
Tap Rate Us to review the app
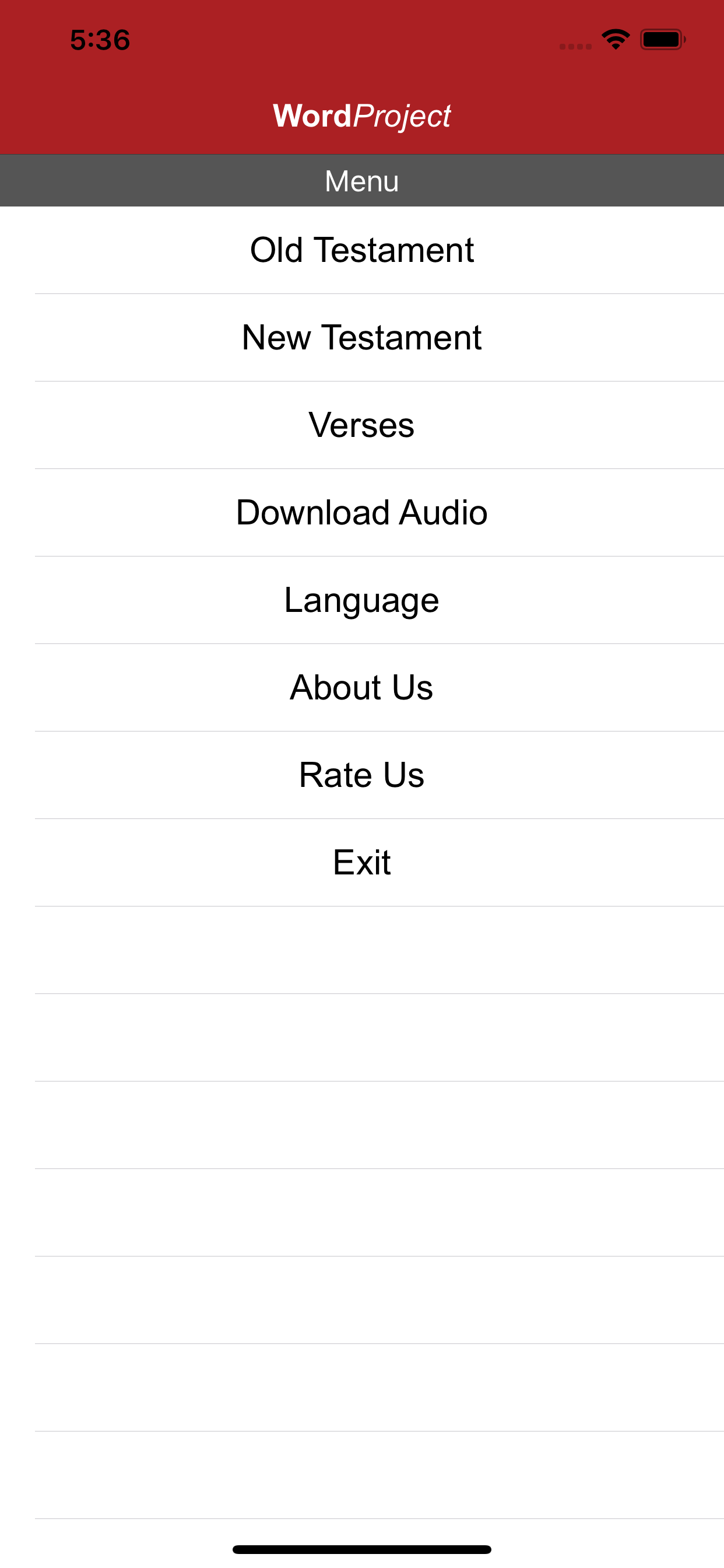tap(362, 775)
